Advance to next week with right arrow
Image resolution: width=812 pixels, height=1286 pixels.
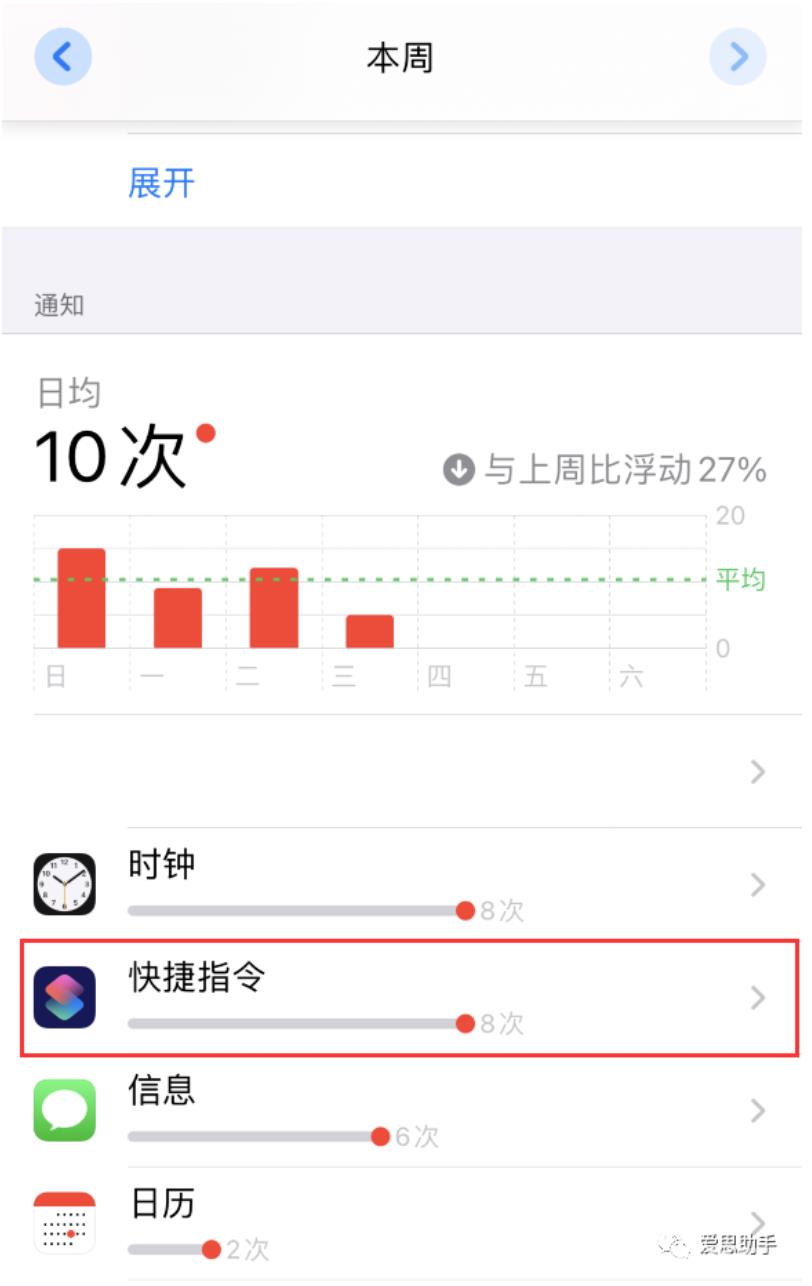click(x=738, y=57)
